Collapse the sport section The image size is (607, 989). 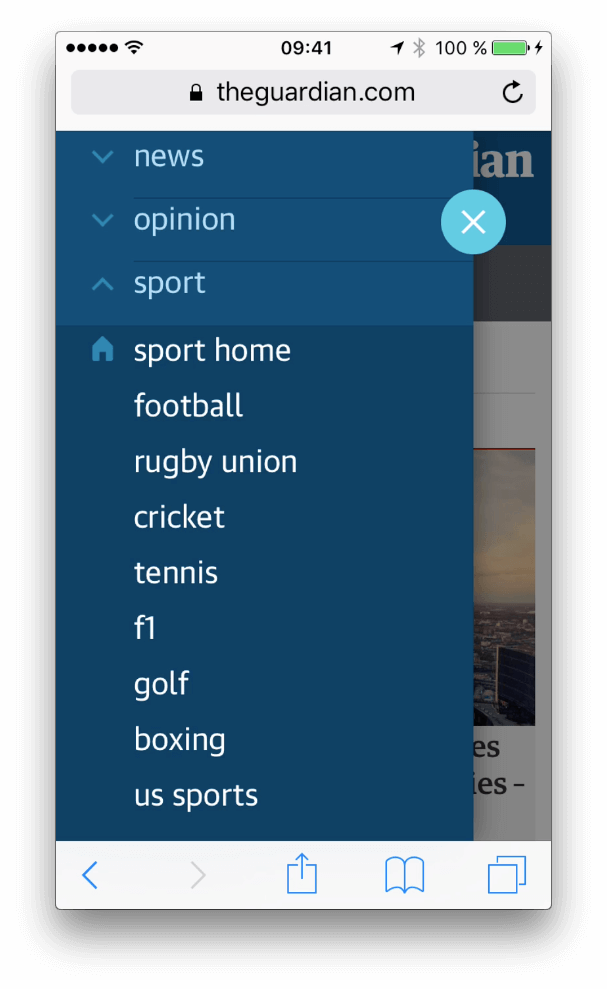pyautogui.click(x=169, y=284)
